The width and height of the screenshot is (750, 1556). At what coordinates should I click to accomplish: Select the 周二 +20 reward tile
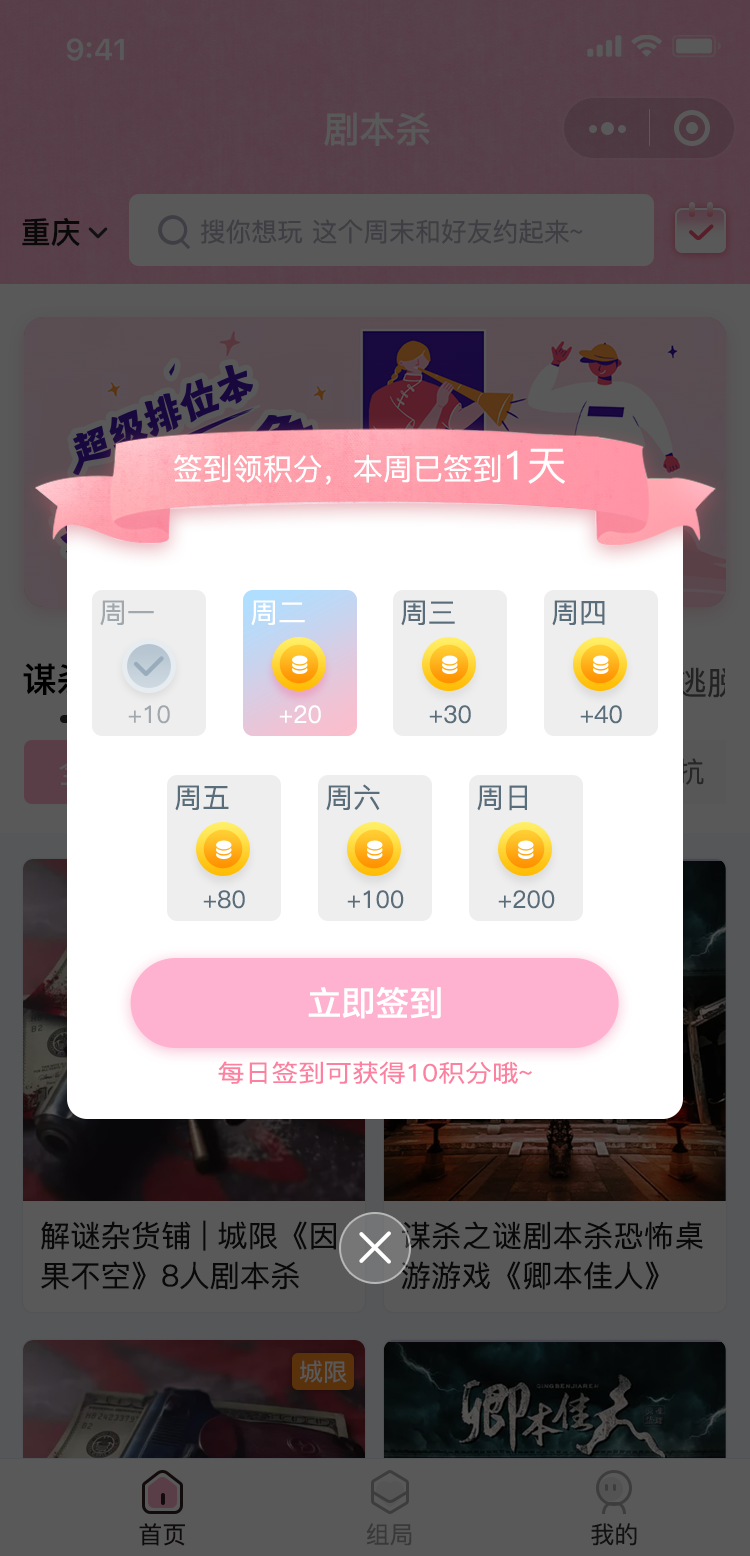click(x=300, y=663)
